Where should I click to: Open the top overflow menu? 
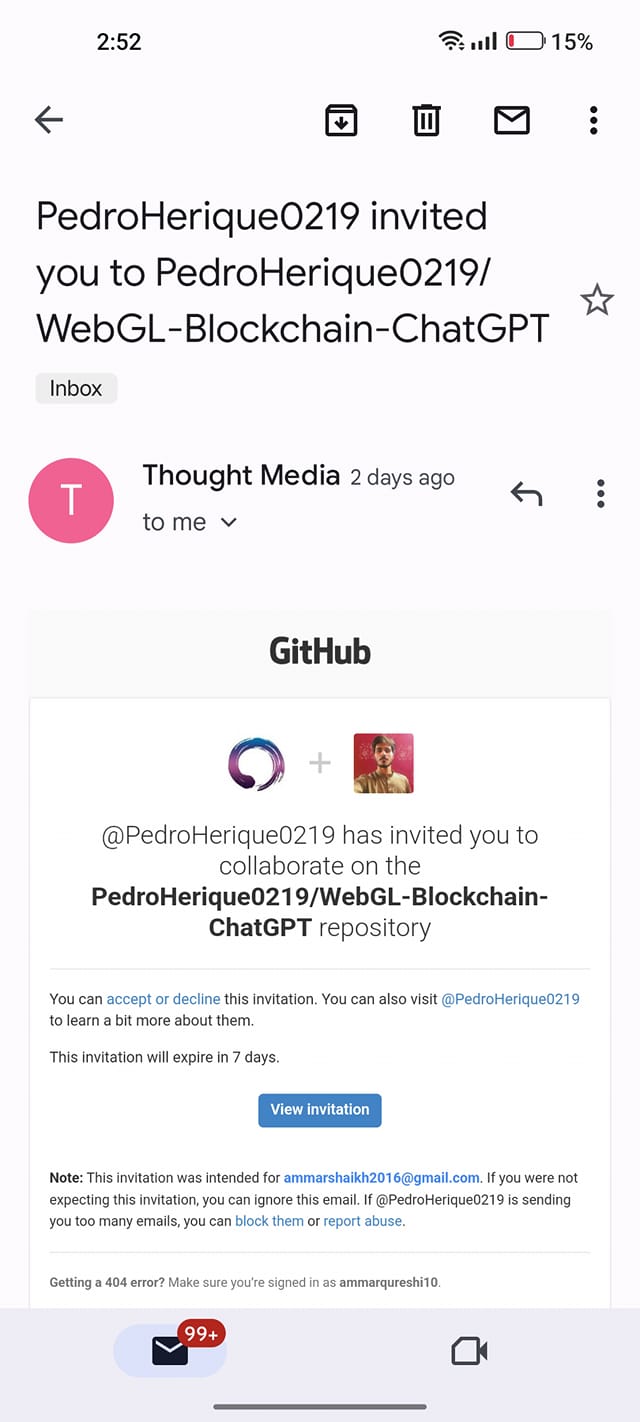point(594,121)
